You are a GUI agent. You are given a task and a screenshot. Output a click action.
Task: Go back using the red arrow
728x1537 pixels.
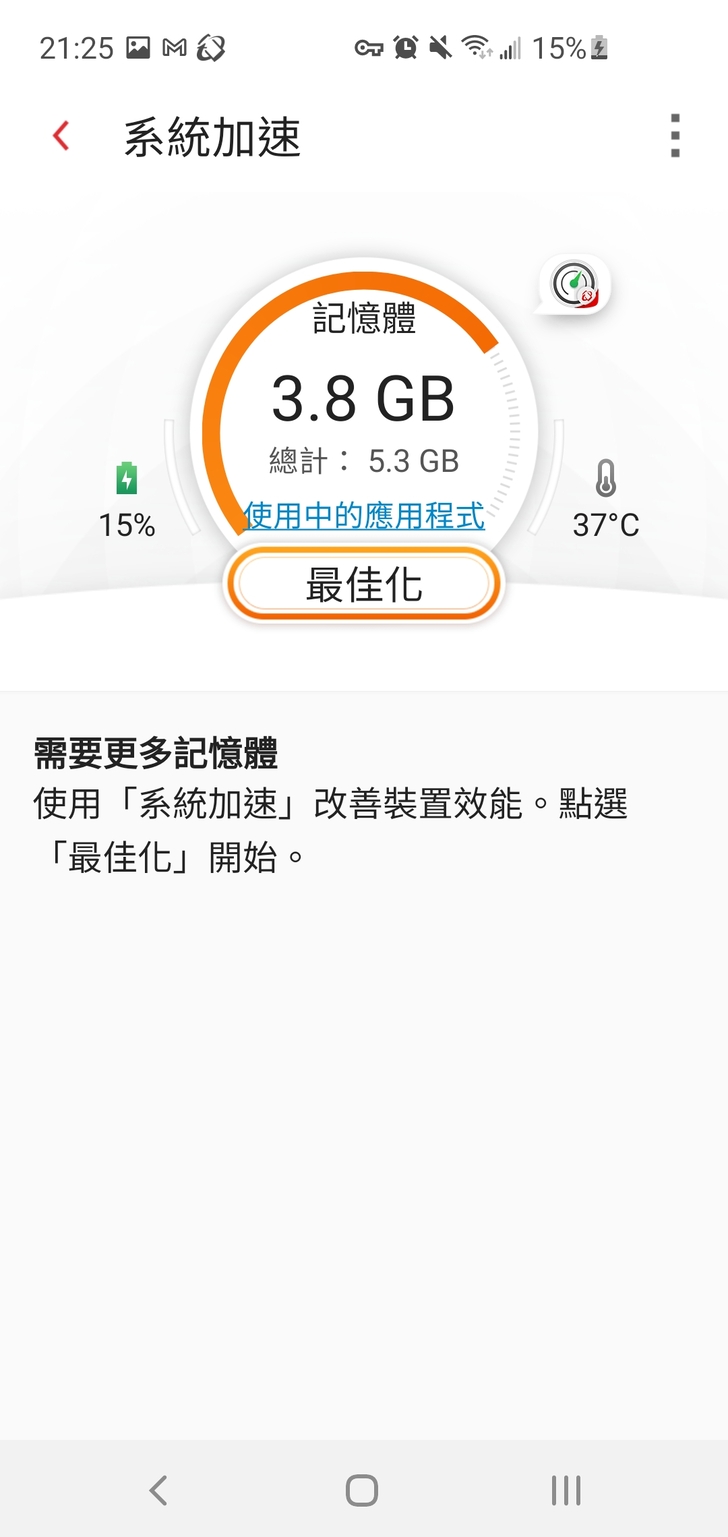tap(62, 136)
